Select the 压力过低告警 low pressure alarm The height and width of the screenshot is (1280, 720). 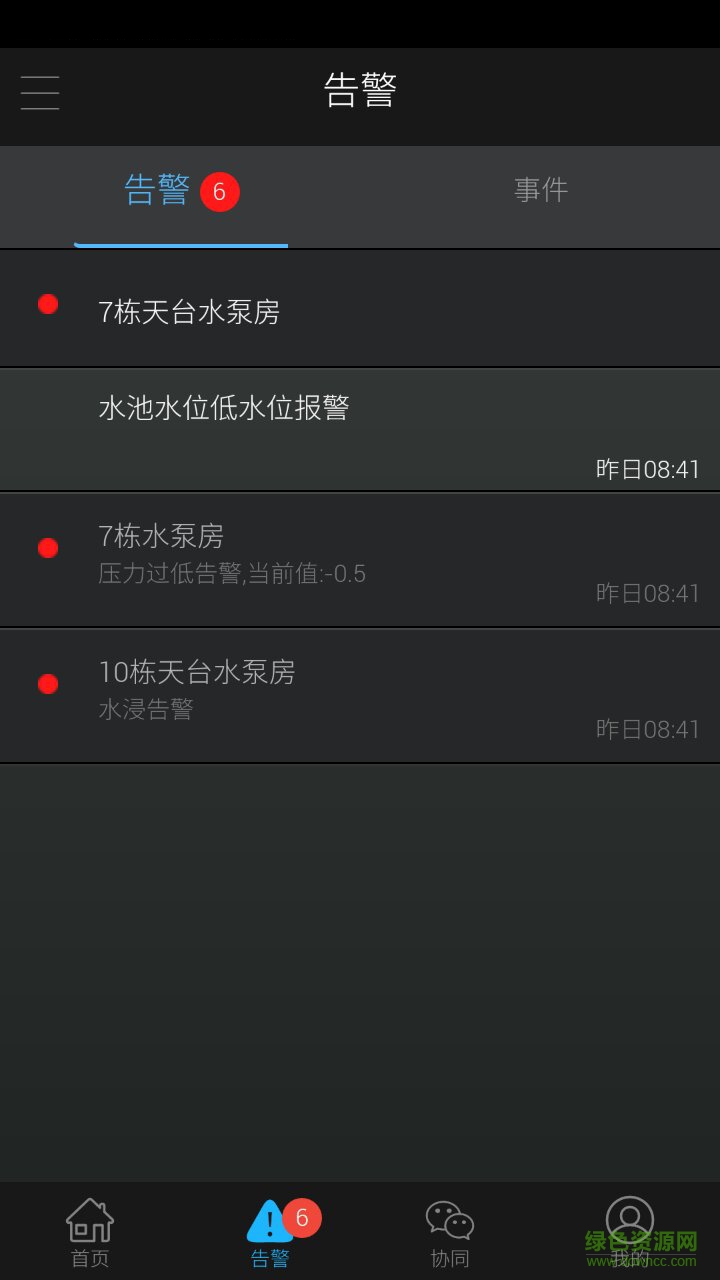coord(232,573)
